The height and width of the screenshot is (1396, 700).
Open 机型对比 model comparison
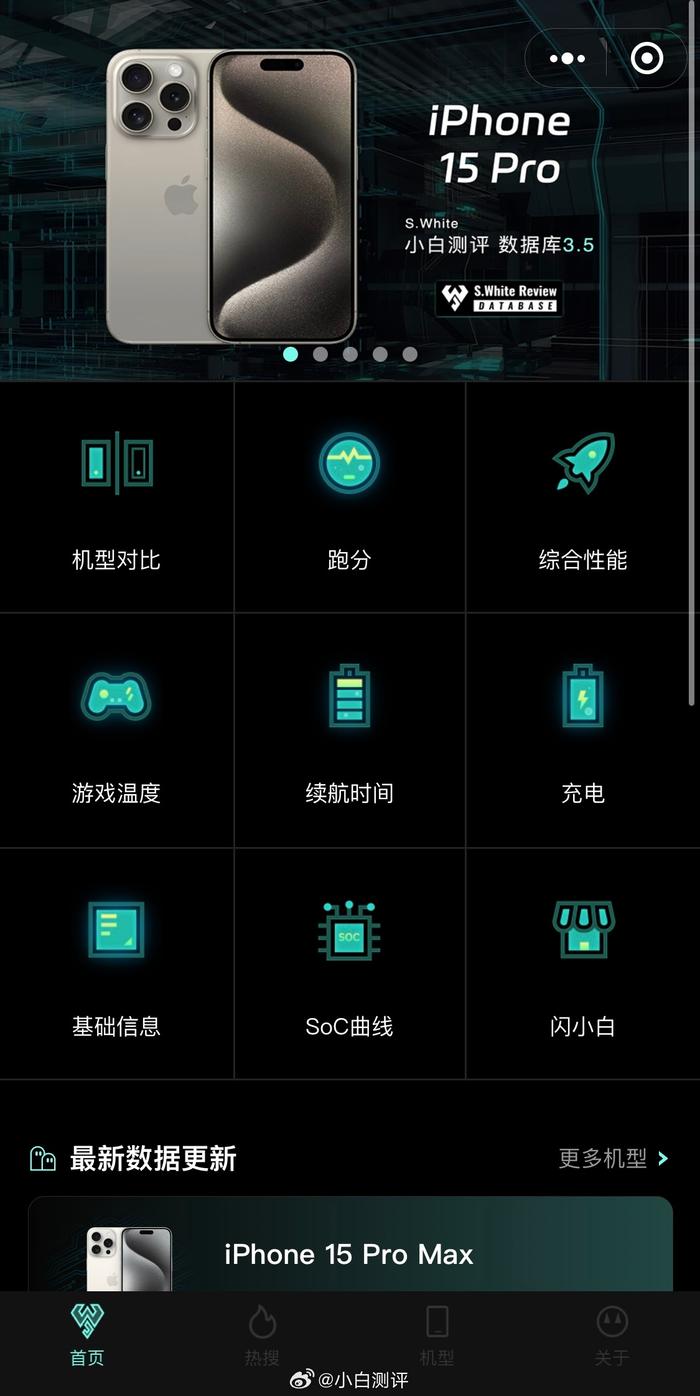point(116,497)
